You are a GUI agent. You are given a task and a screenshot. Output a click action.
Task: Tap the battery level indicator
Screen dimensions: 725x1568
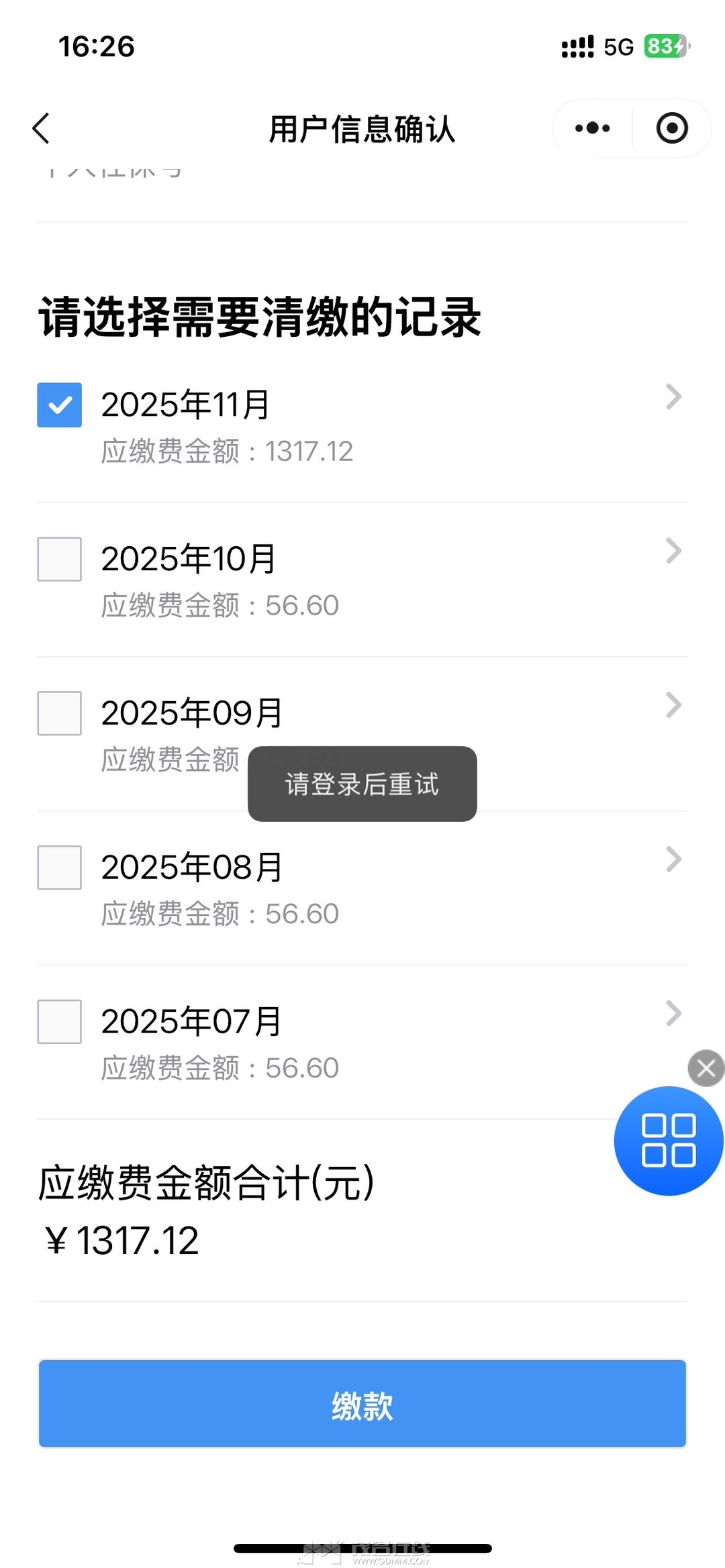pos(663,46)
